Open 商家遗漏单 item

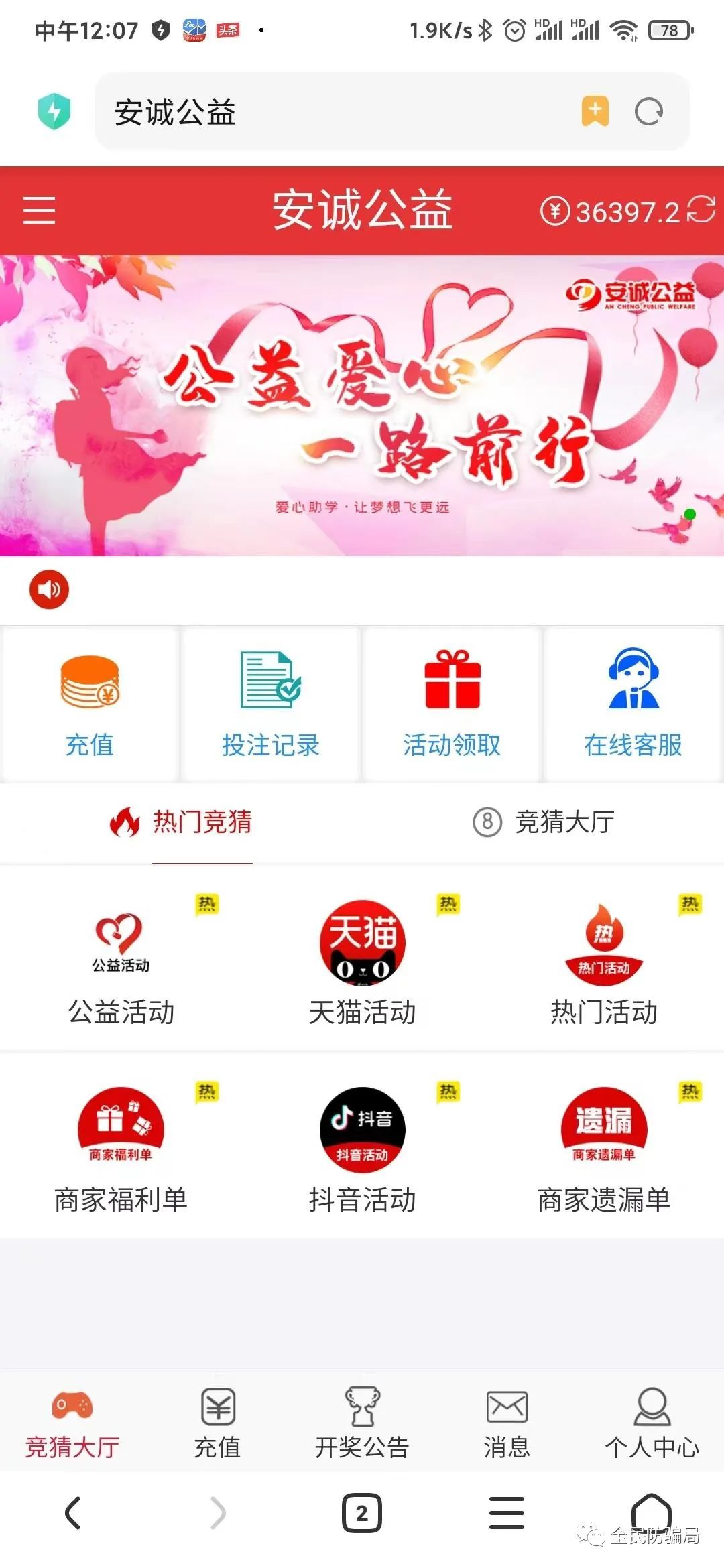(x=604, y=1147)
